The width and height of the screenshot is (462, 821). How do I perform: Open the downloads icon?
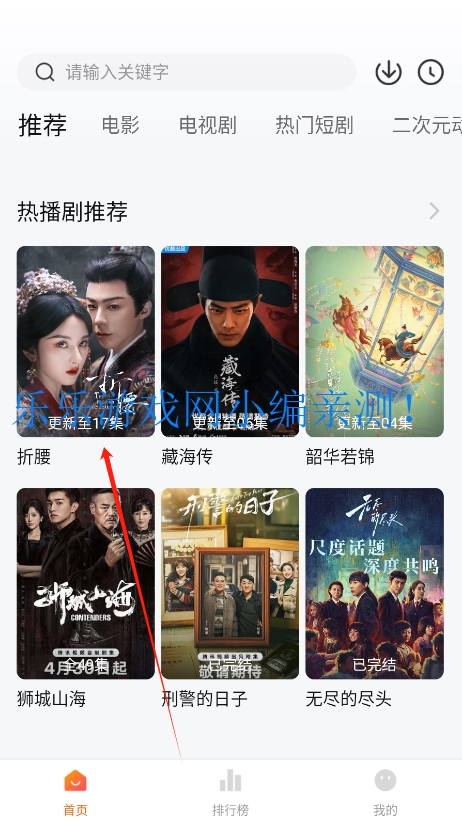389,72
